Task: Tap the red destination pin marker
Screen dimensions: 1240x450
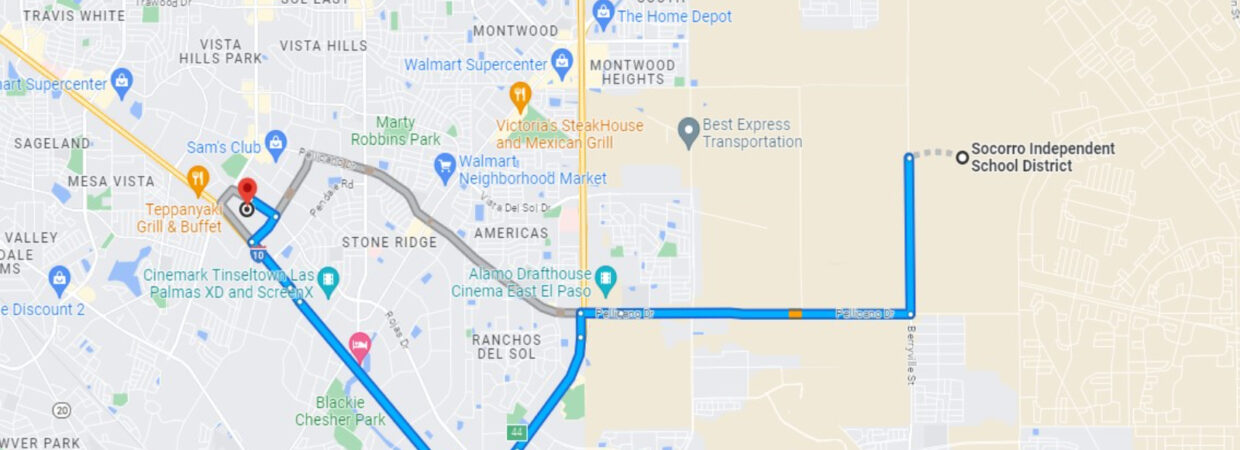Action: [246, 191]
